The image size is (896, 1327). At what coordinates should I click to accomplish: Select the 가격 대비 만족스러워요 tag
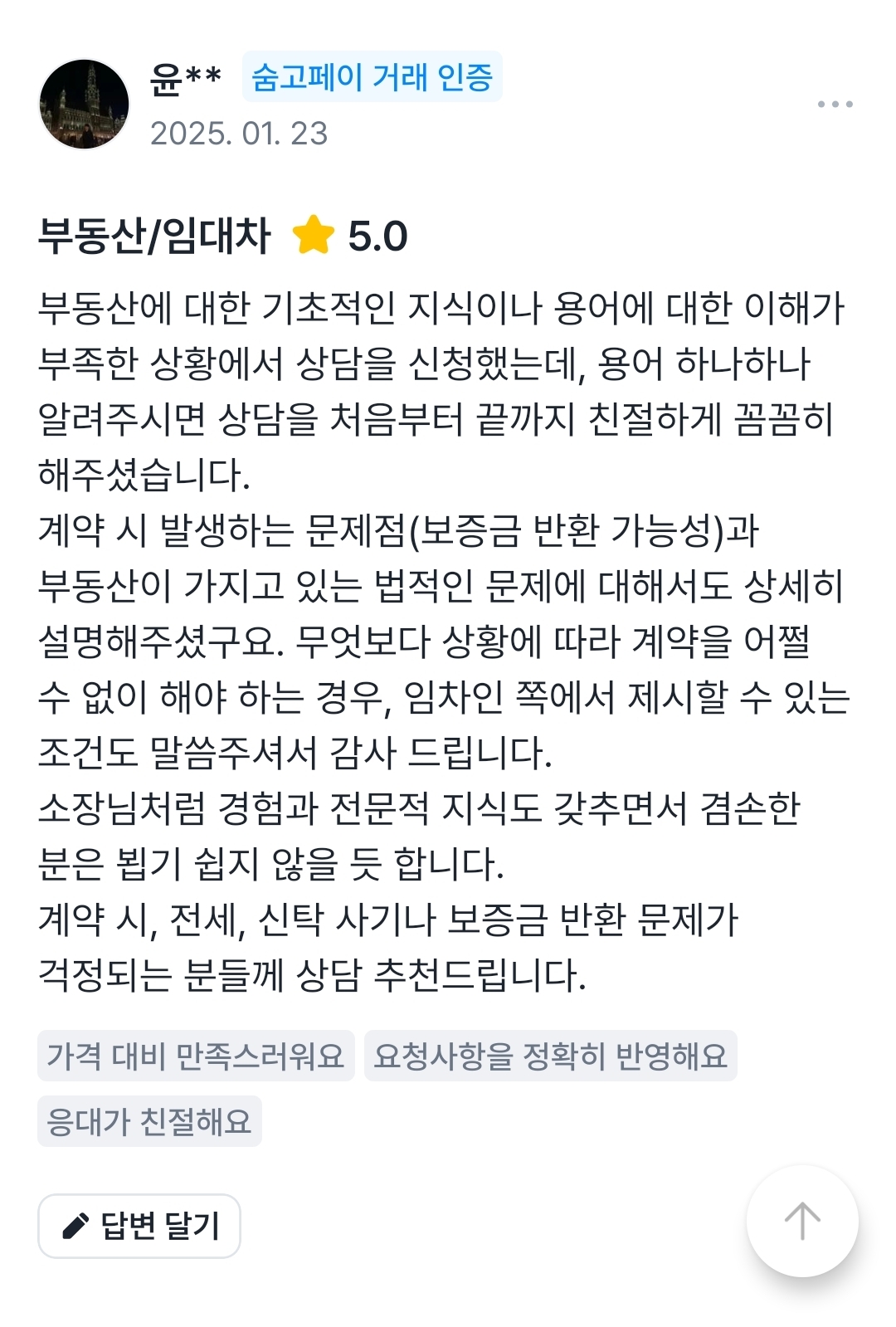click(197, 1057)
